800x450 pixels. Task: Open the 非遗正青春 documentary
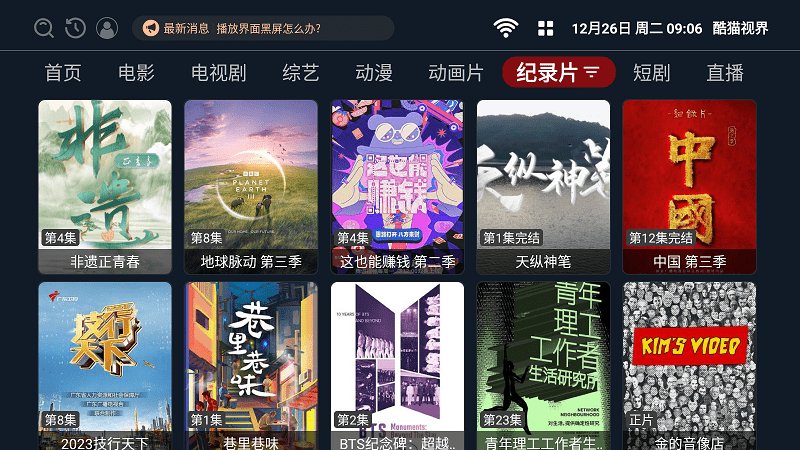[x=105, y=187]
